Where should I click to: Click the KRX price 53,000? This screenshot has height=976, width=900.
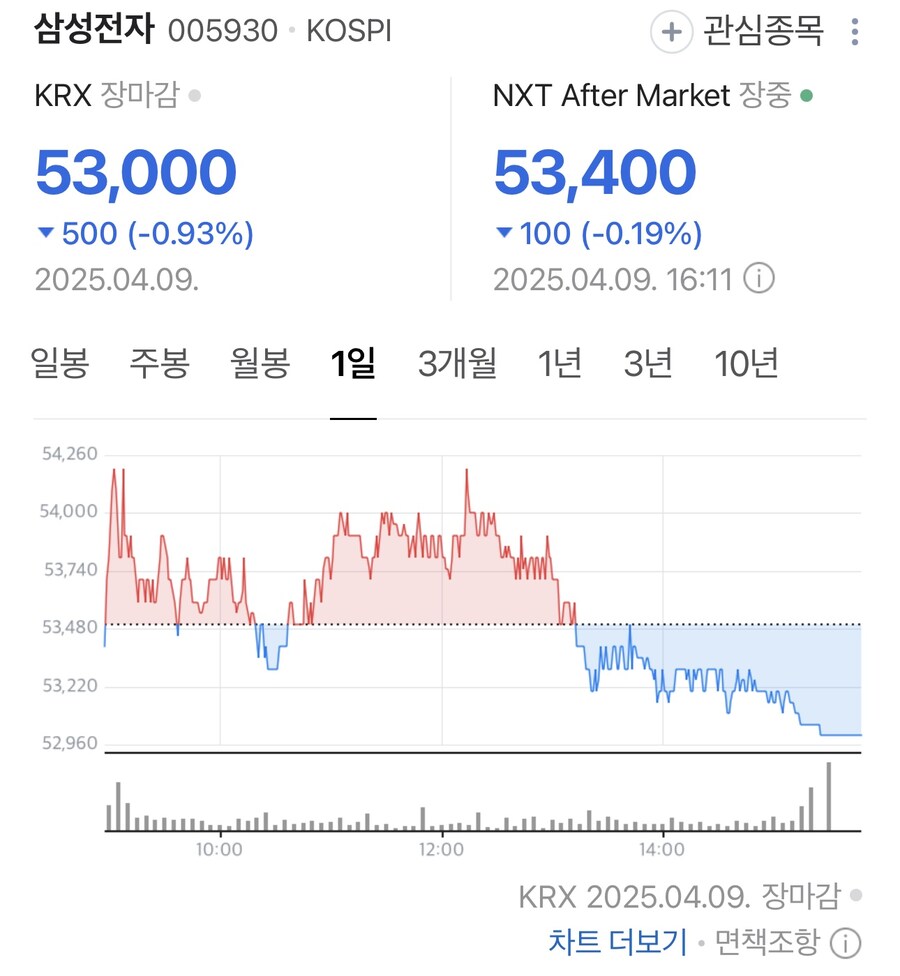click(x=136, y=170)
